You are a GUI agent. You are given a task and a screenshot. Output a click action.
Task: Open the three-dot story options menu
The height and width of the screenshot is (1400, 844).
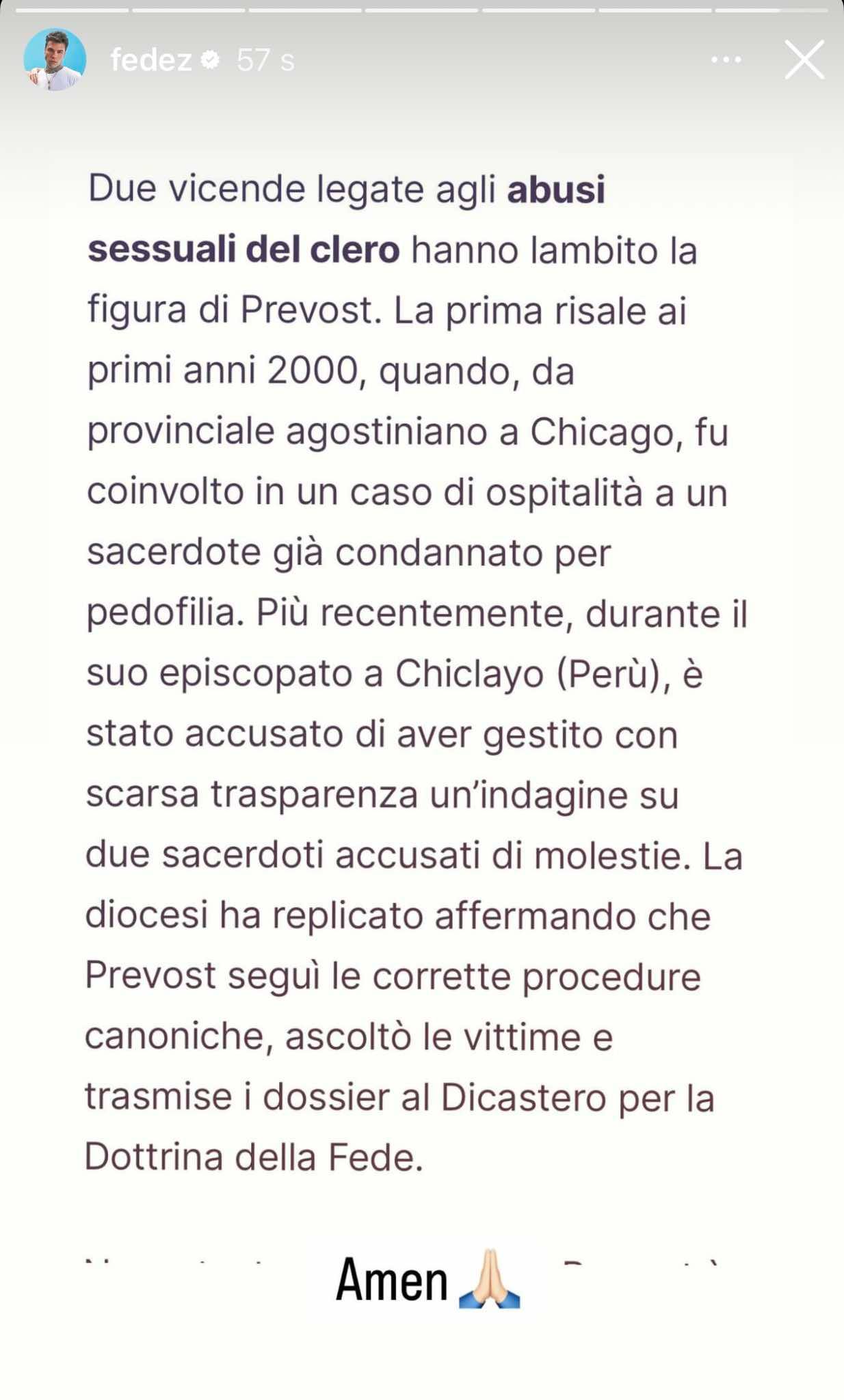726,60
